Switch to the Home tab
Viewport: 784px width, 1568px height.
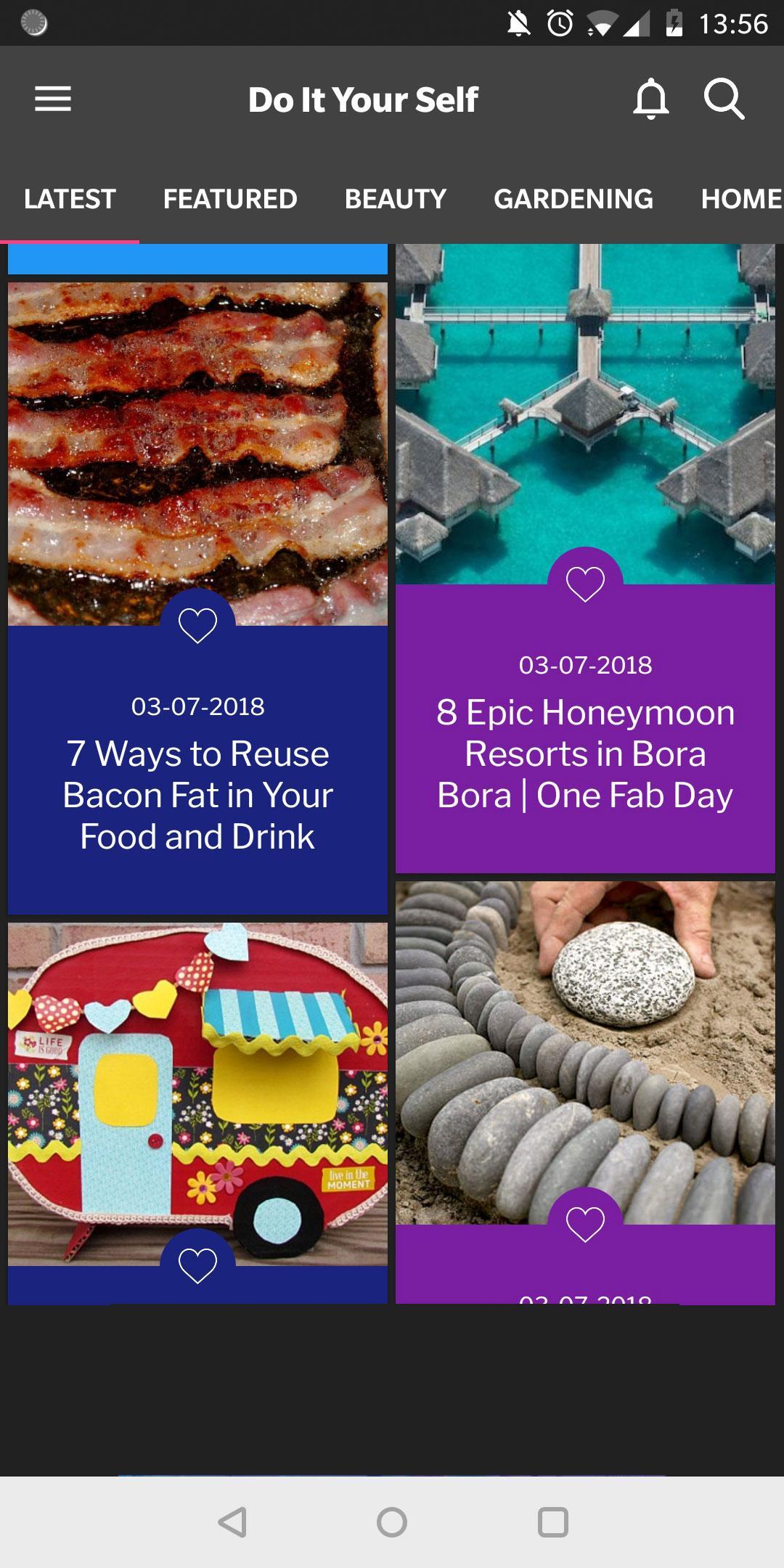(740, 199)
